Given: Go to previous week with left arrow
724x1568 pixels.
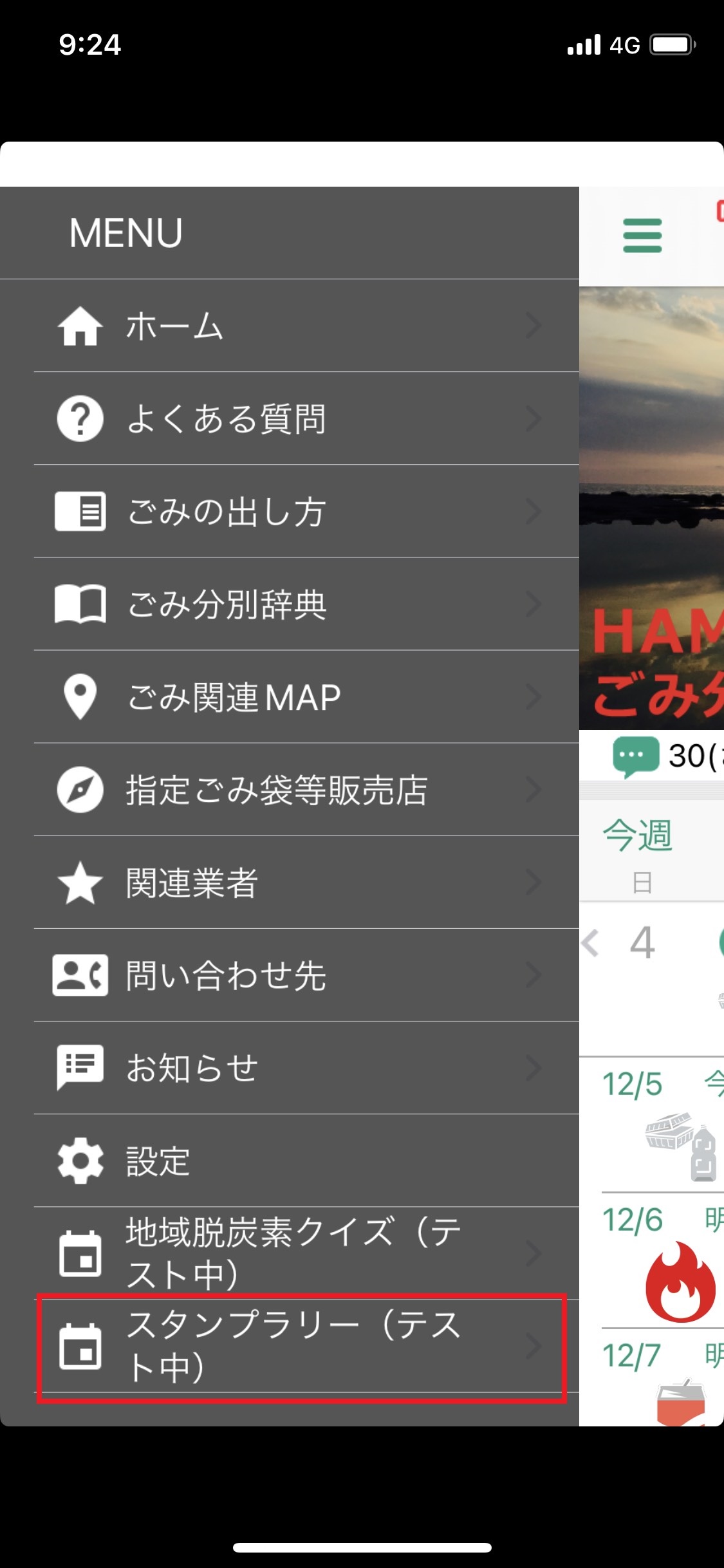Looking at the screenshot, I should click(x=591, y=944).
